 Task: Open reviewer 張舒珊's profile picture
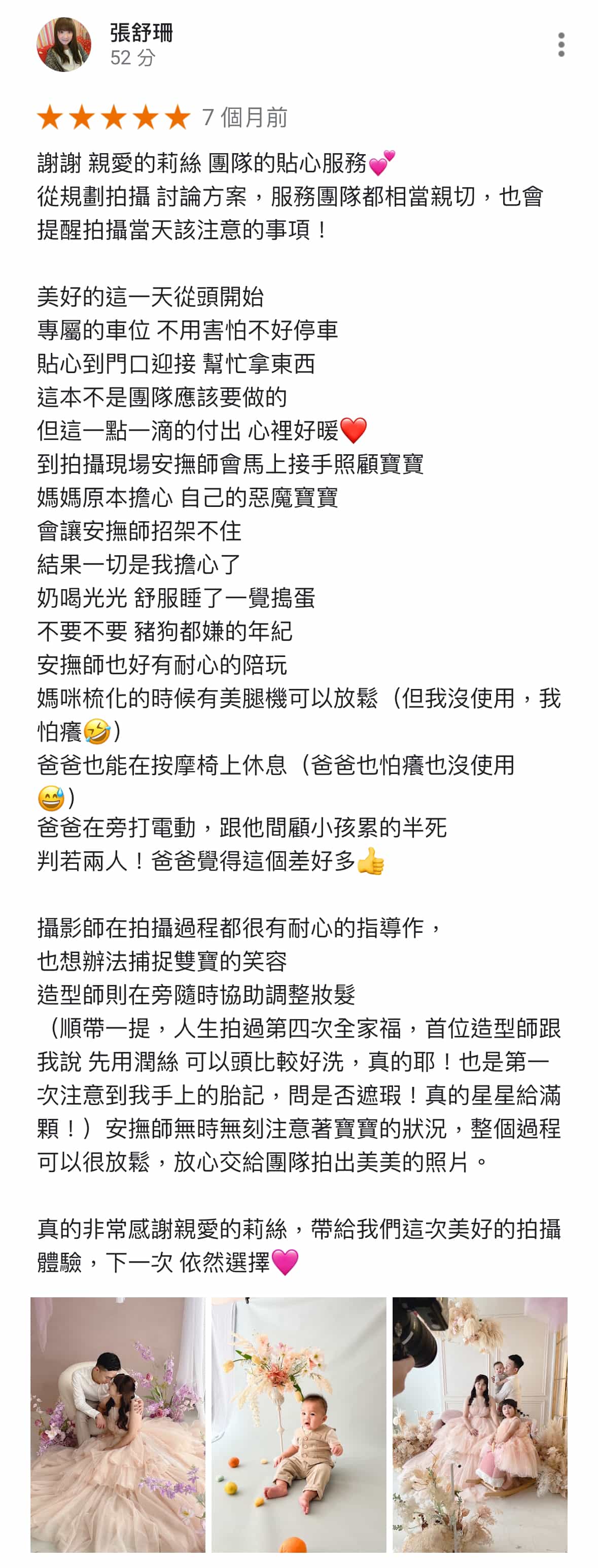coord(64,45)
